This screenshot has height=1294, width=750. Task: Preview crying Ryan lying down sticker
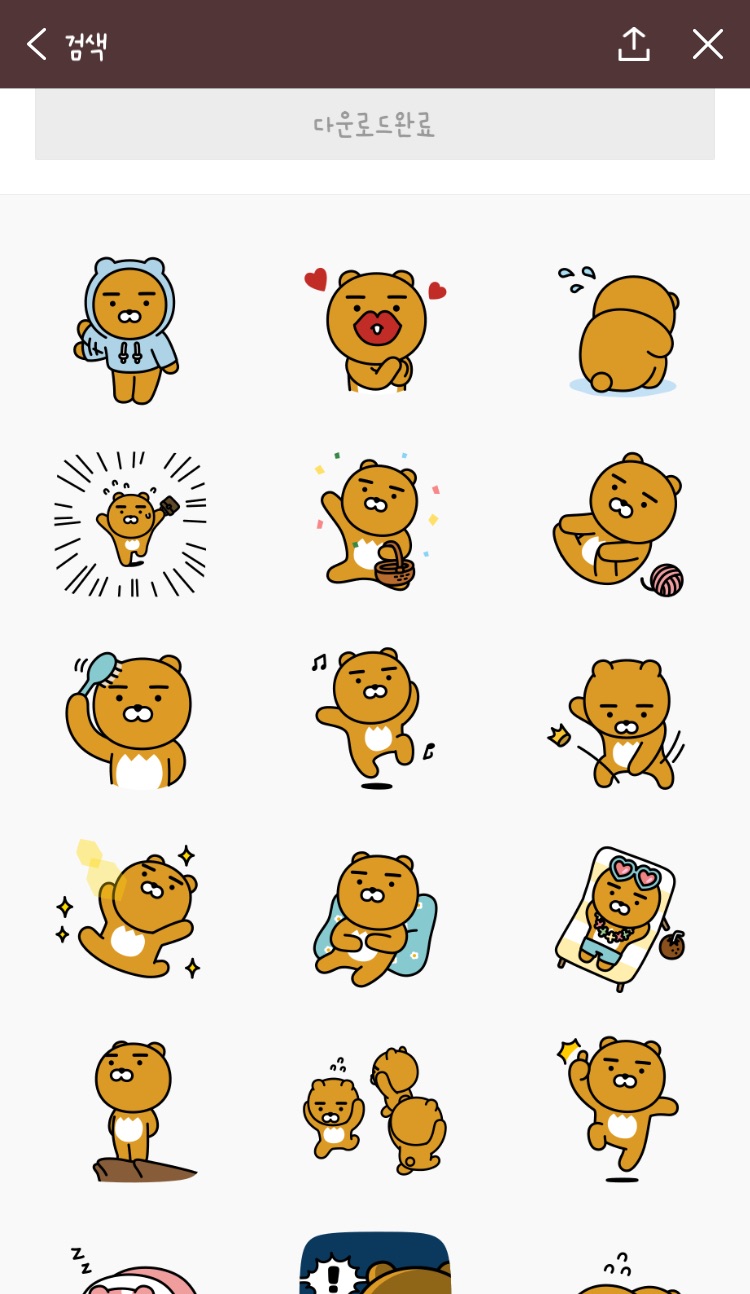tap(620, 332)
